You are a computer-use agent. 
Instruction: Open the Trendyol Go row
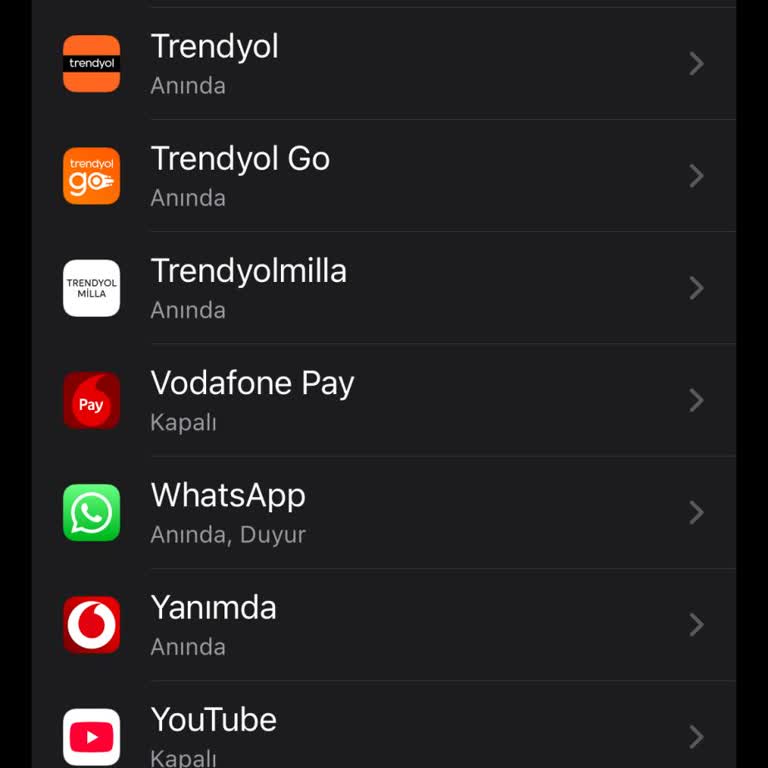click(400, 176)
